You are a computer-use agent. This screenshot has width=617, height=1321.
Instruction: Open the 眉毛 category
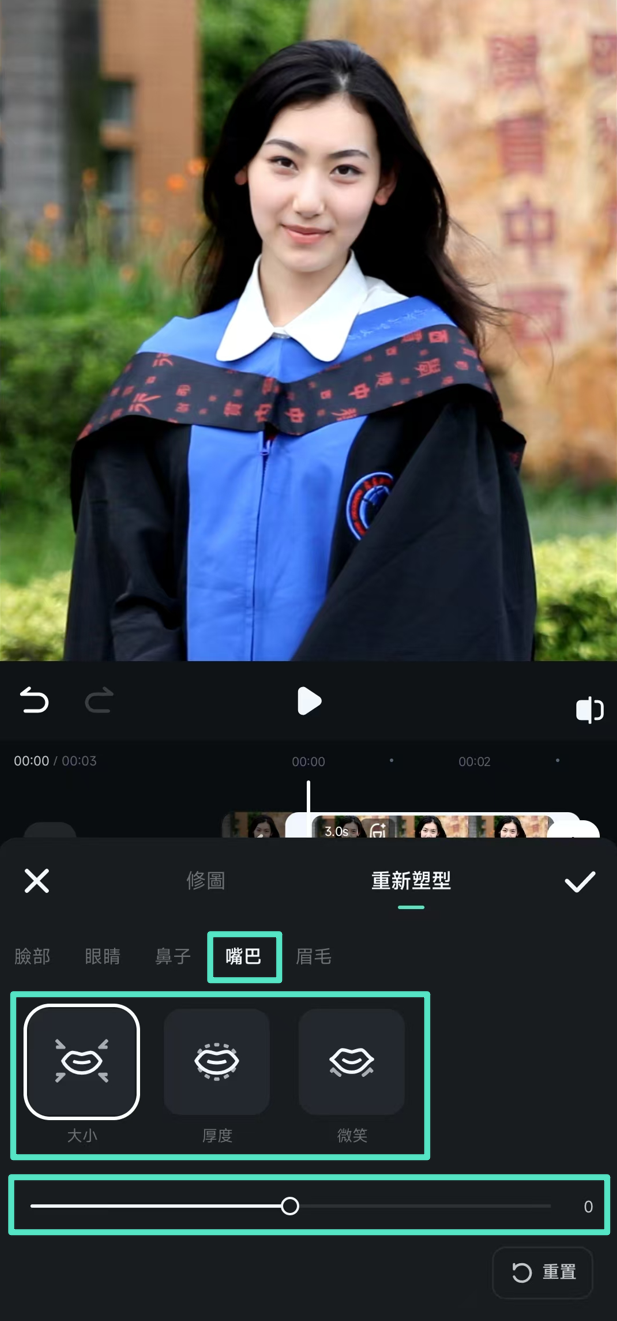(x=314, y=957)
